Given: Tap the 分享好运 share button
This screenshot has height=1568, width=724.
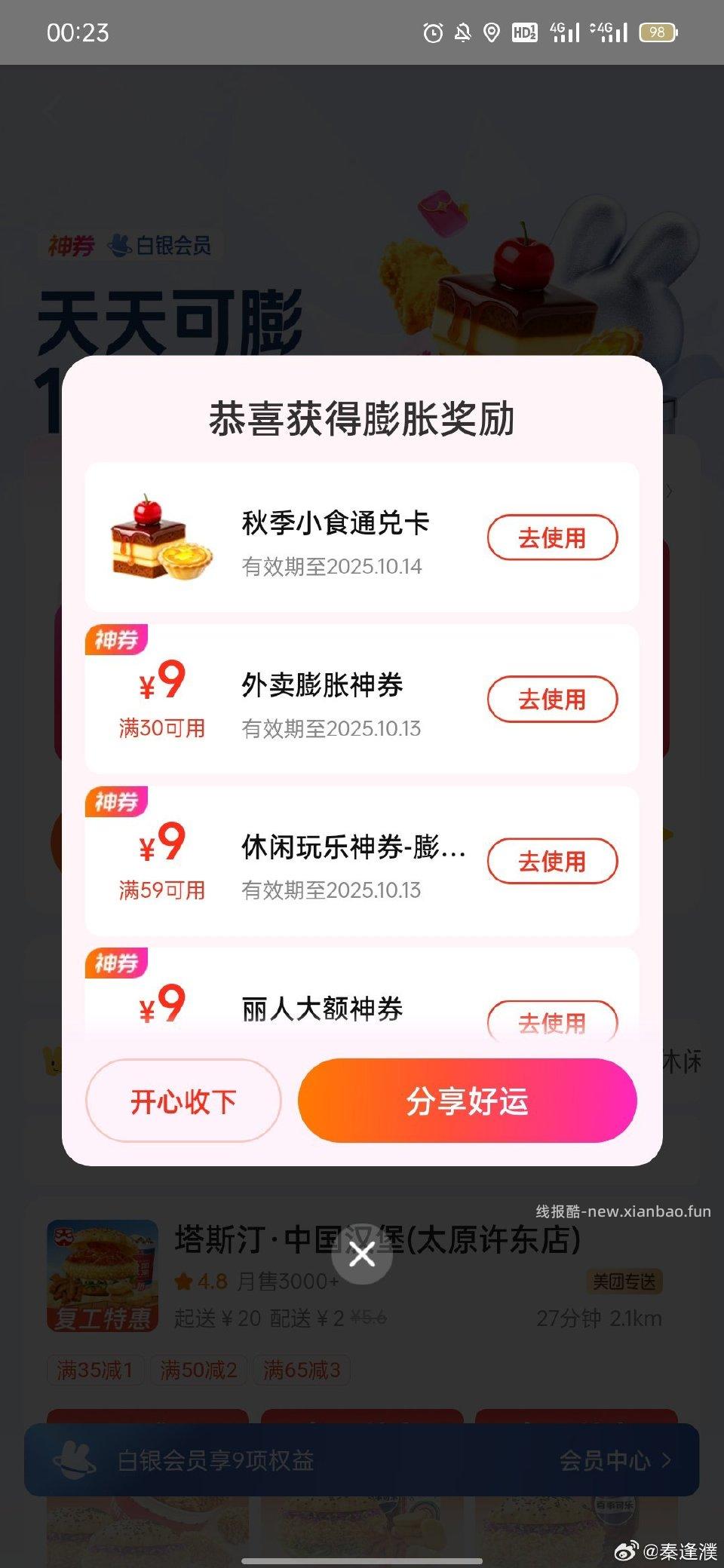Looking at the screenshot, I should [x=467, y=1101].
